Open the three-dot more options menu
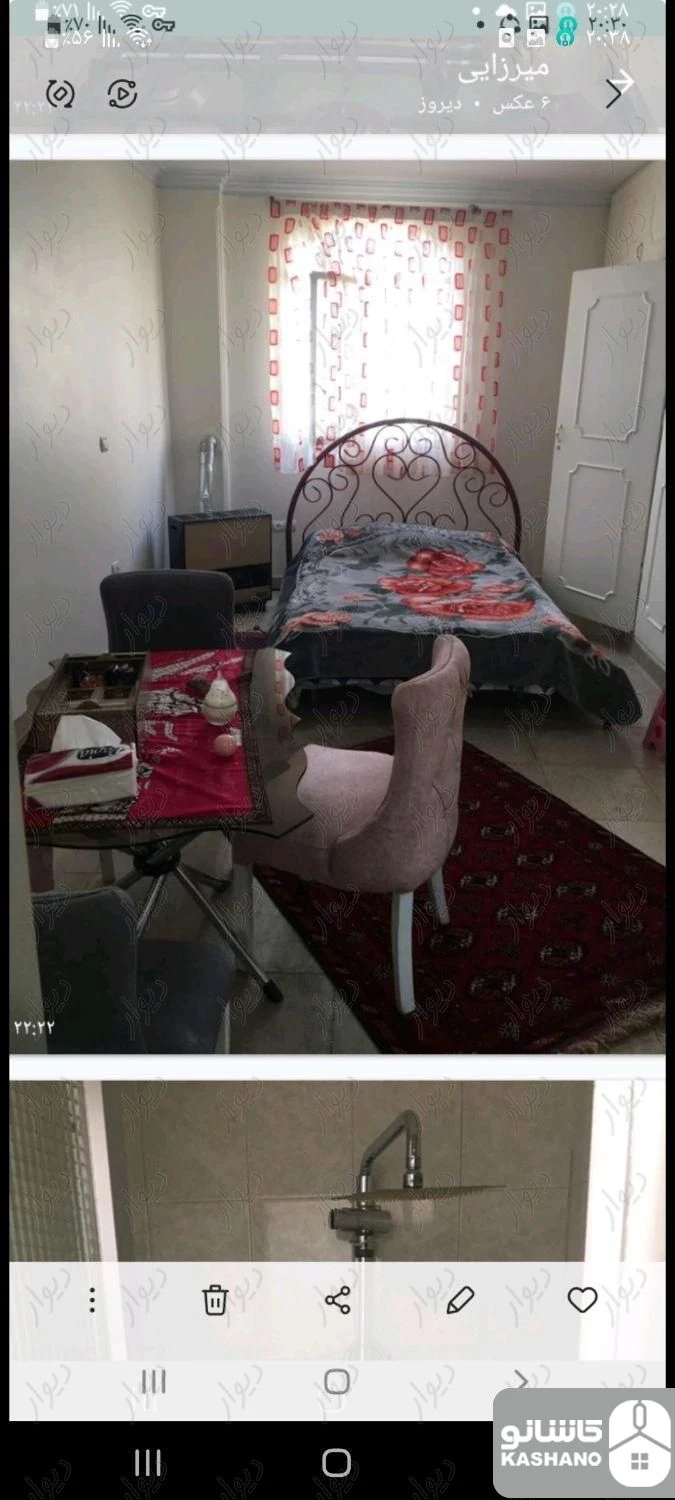The width and height of the screenshot is (675, 1500). click(92, 1300)
